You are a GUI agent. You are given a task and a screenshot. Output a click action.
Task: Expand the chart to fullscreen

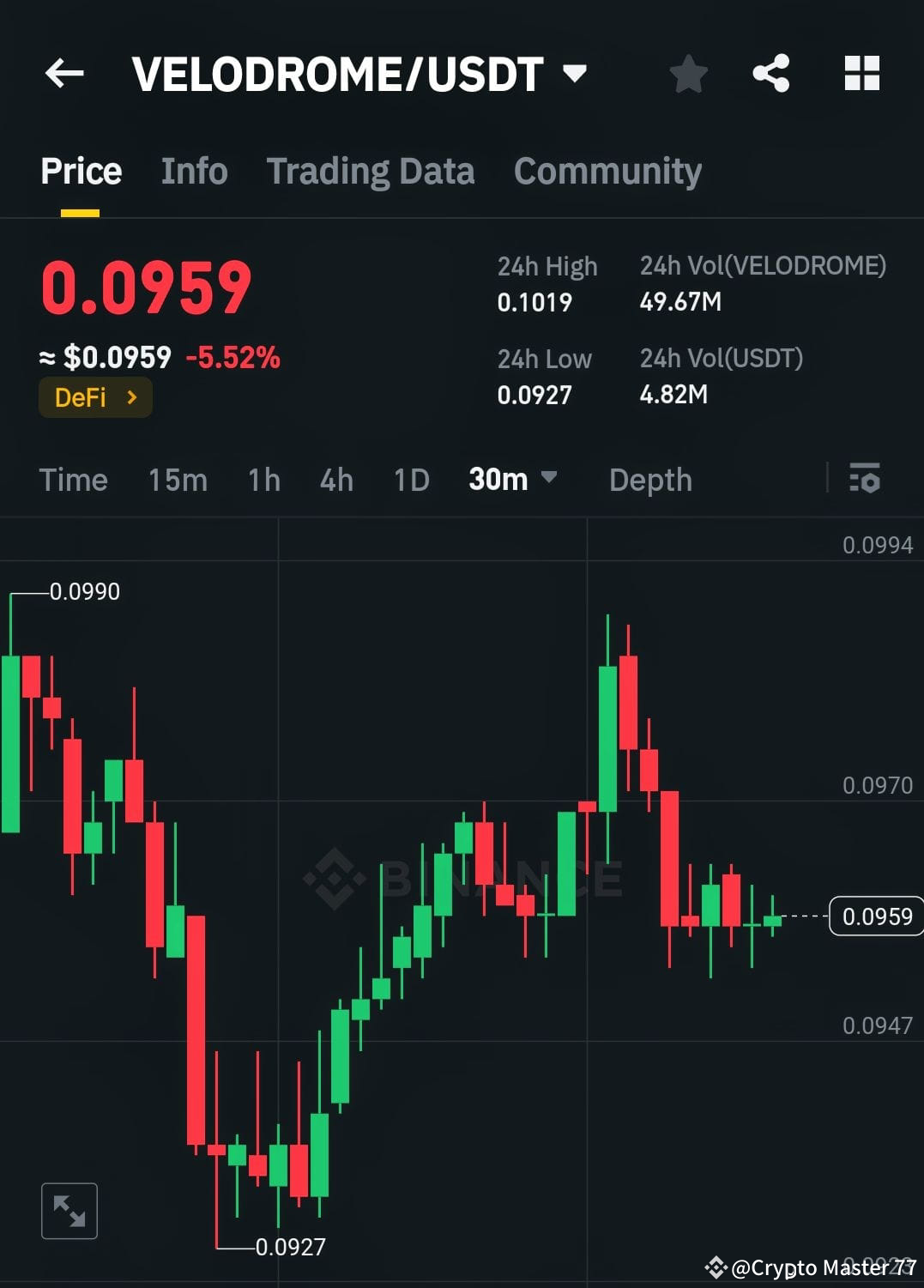click(69, 1210)
